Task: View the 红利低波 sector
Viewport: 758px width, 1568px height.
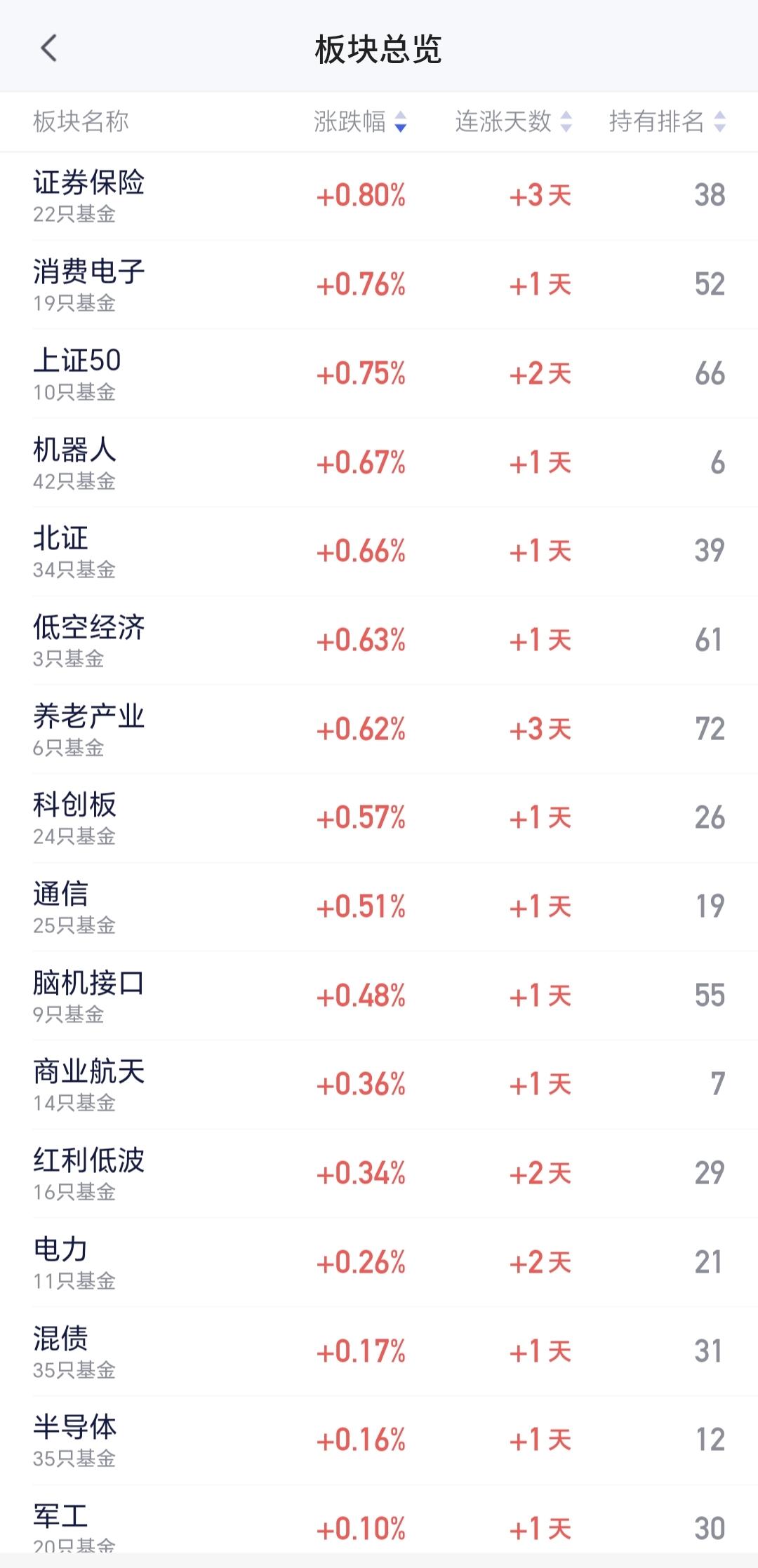Action: (x=379, y=1174)
